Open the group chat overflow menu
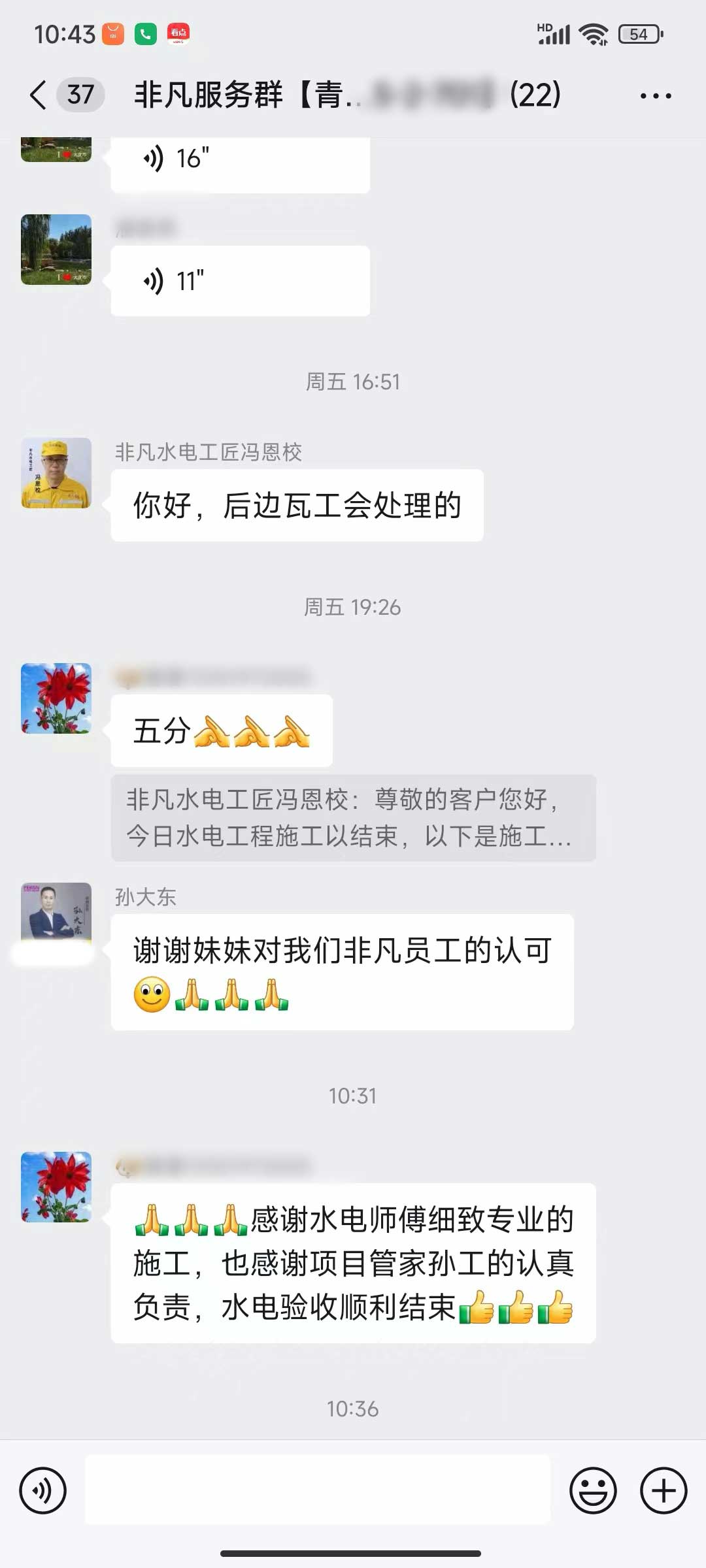Viewport: 706px width, 1568px height. click(655, 96)
